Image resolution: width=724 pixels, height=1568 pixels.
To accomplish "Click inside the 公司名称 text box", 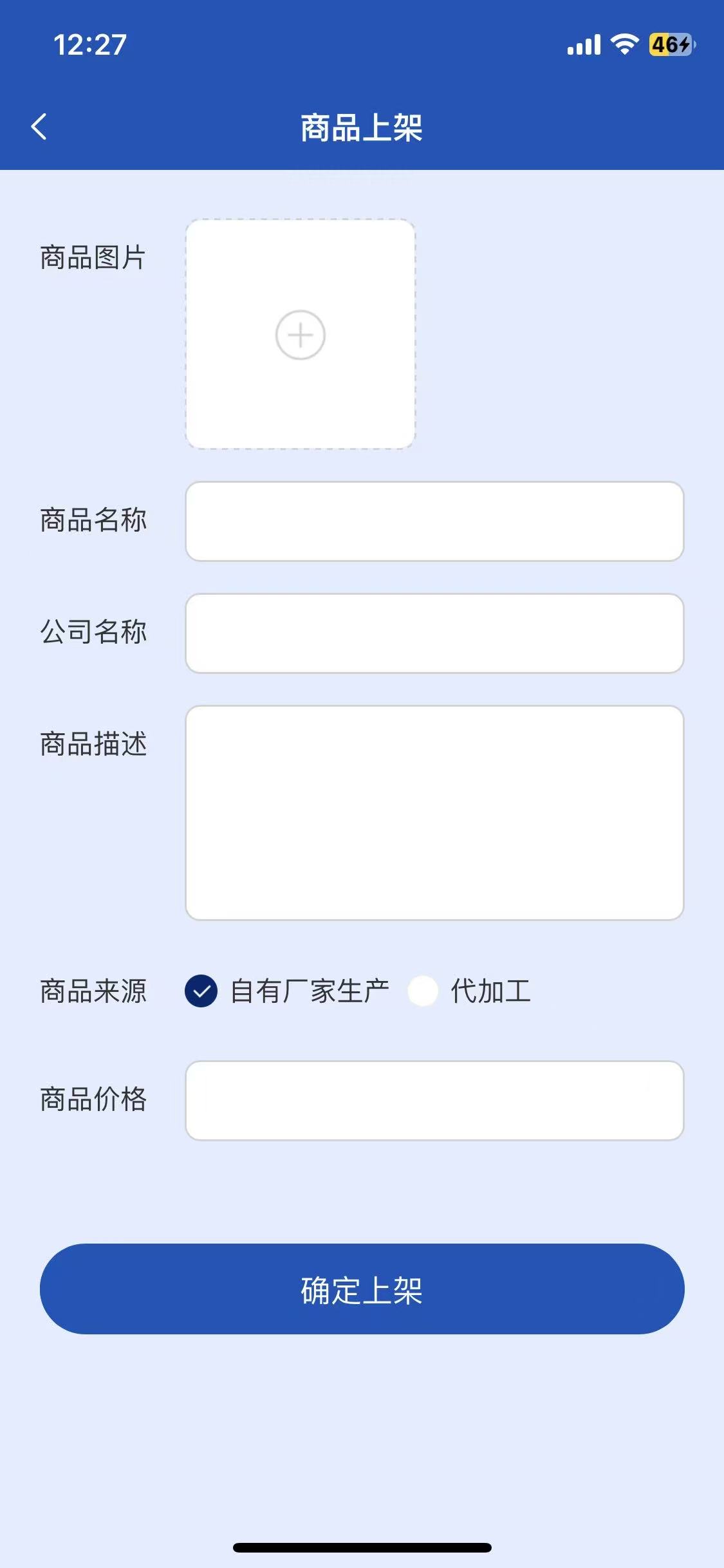I will click(434, 633).
